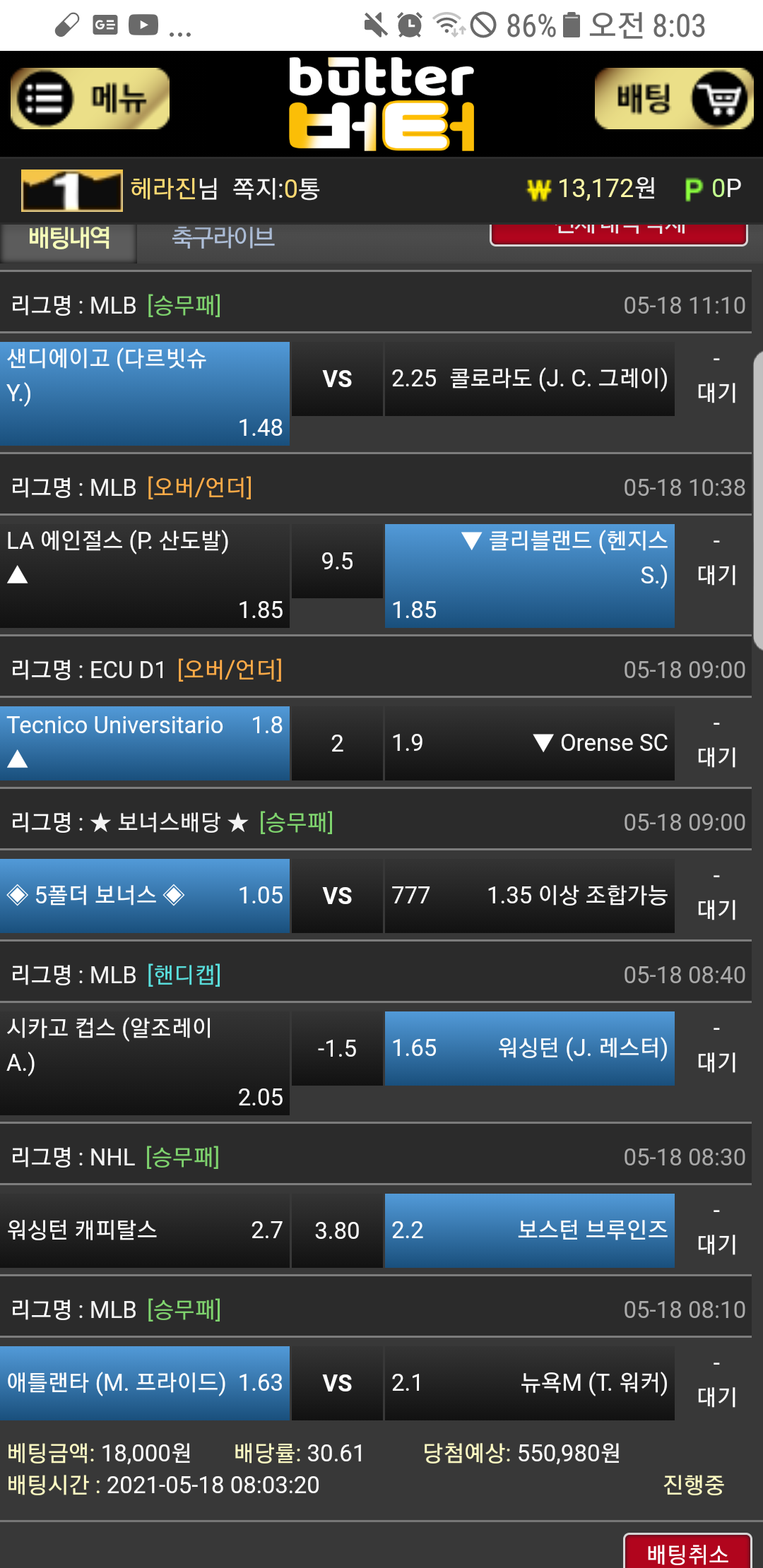Switch to the 축구라이브 tab

223,239
